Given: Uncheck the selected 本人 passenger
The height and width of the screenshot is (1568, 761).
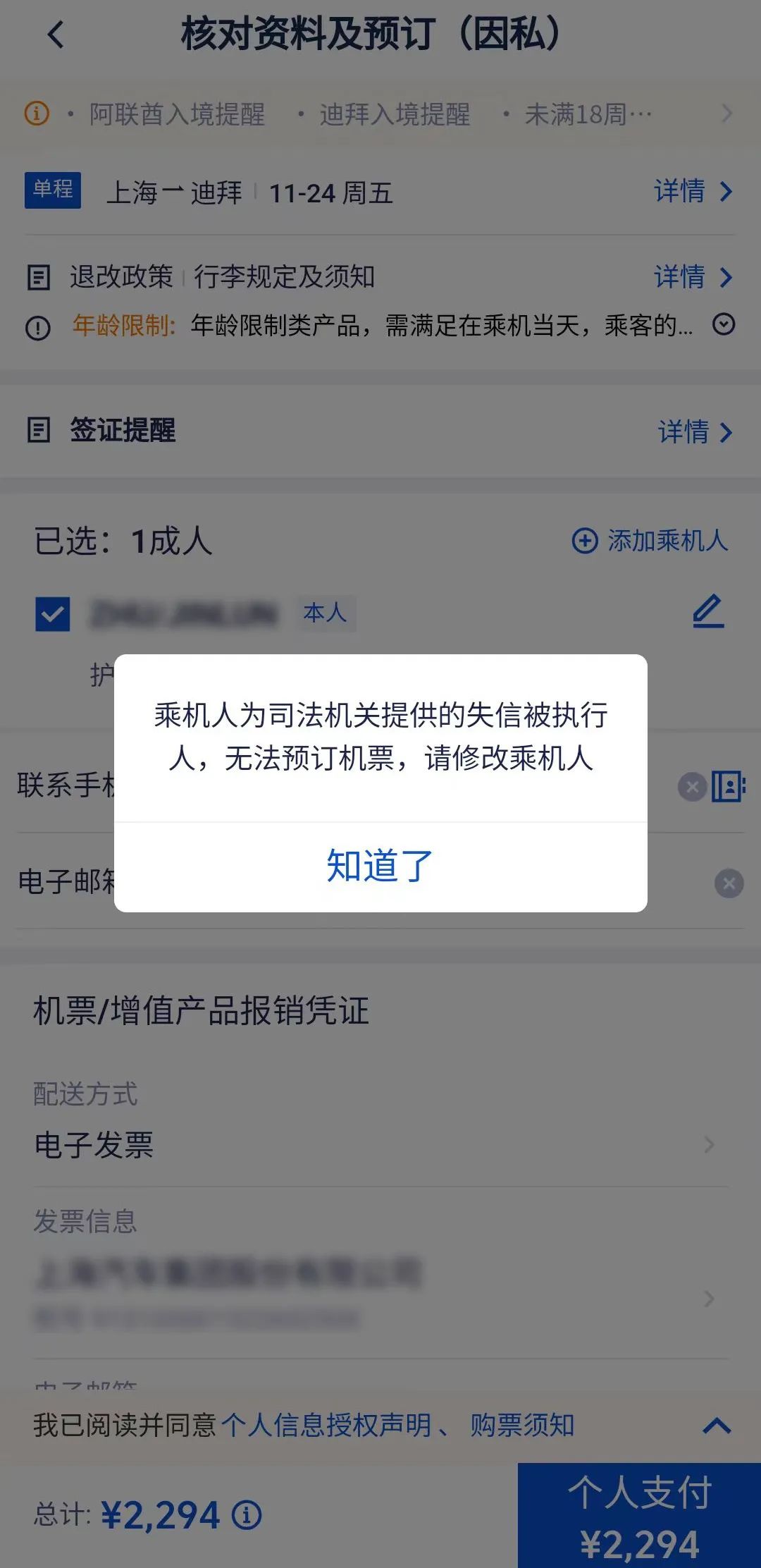Looking at the screenshot, I should pyautogui.click(x=53, y=613).
